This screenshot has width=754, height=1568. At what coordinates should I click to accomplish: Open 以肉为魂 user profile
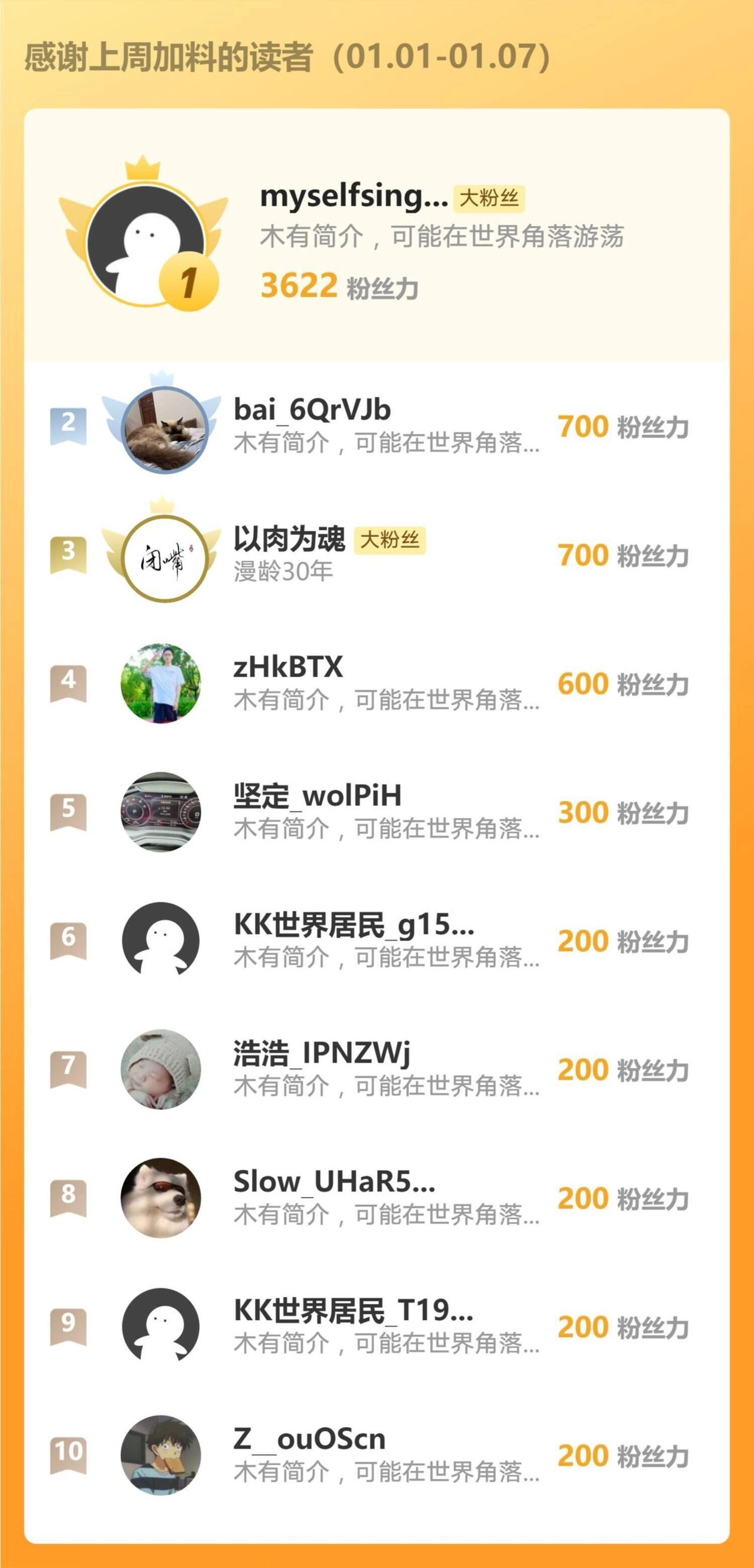point(290,539)
